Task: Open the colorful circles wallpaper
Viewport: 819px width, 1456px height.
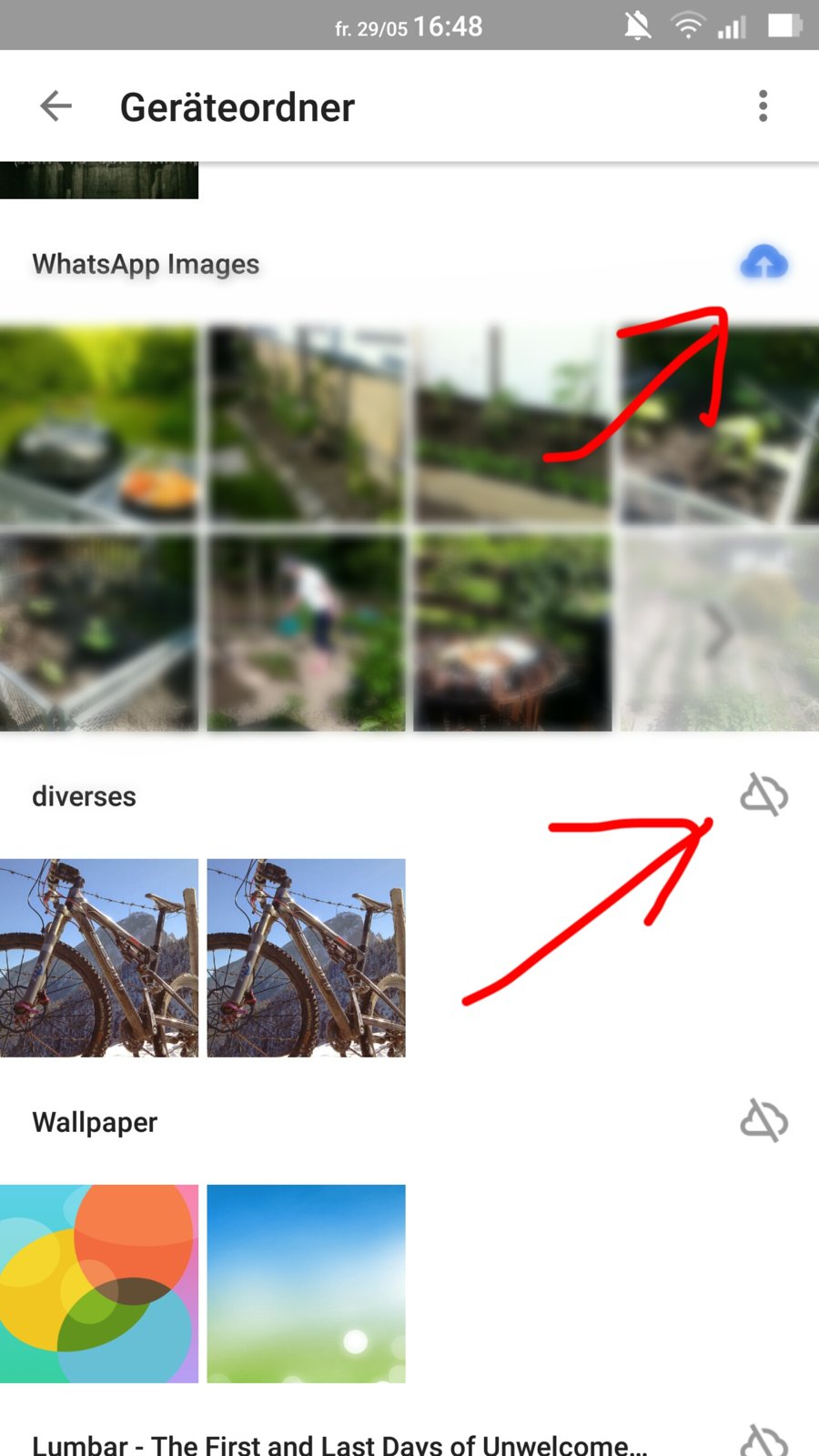Action: [98, 1283]
